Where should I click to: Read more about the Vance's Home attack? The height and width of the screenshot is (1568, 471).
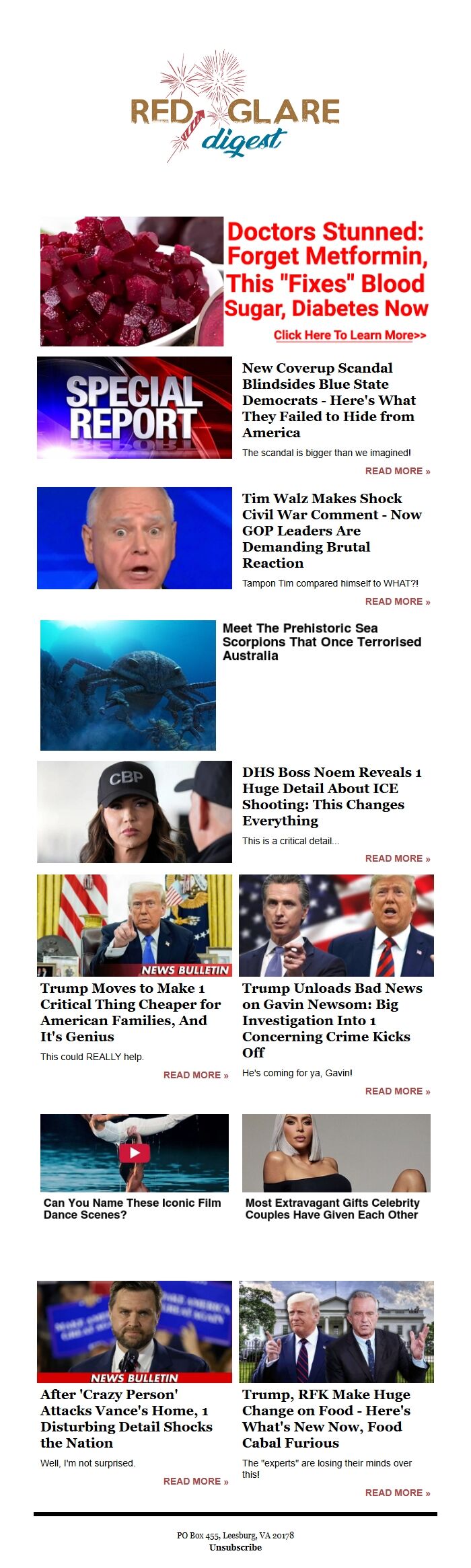tap(195, 1481)
